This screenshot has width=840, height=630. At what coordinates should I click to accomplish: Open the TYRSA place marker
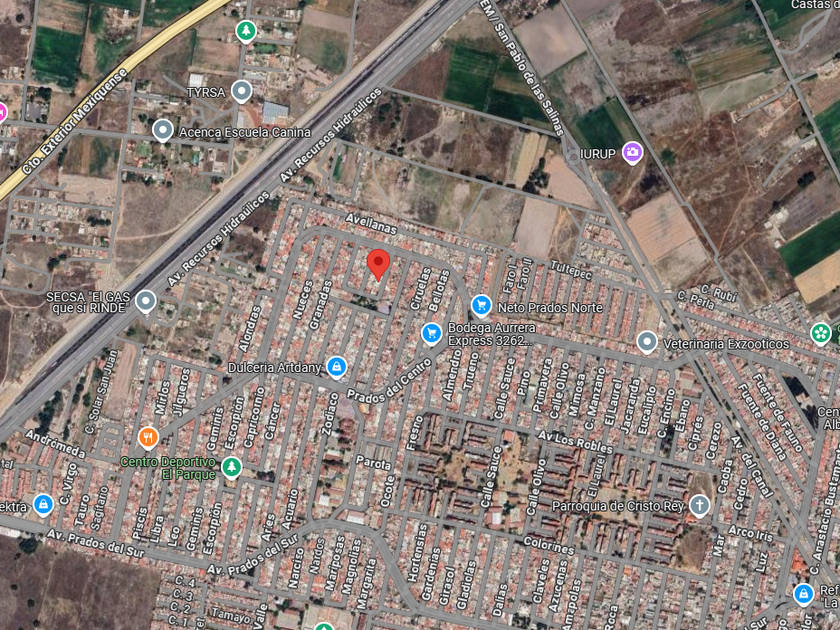tap(242, 92)
